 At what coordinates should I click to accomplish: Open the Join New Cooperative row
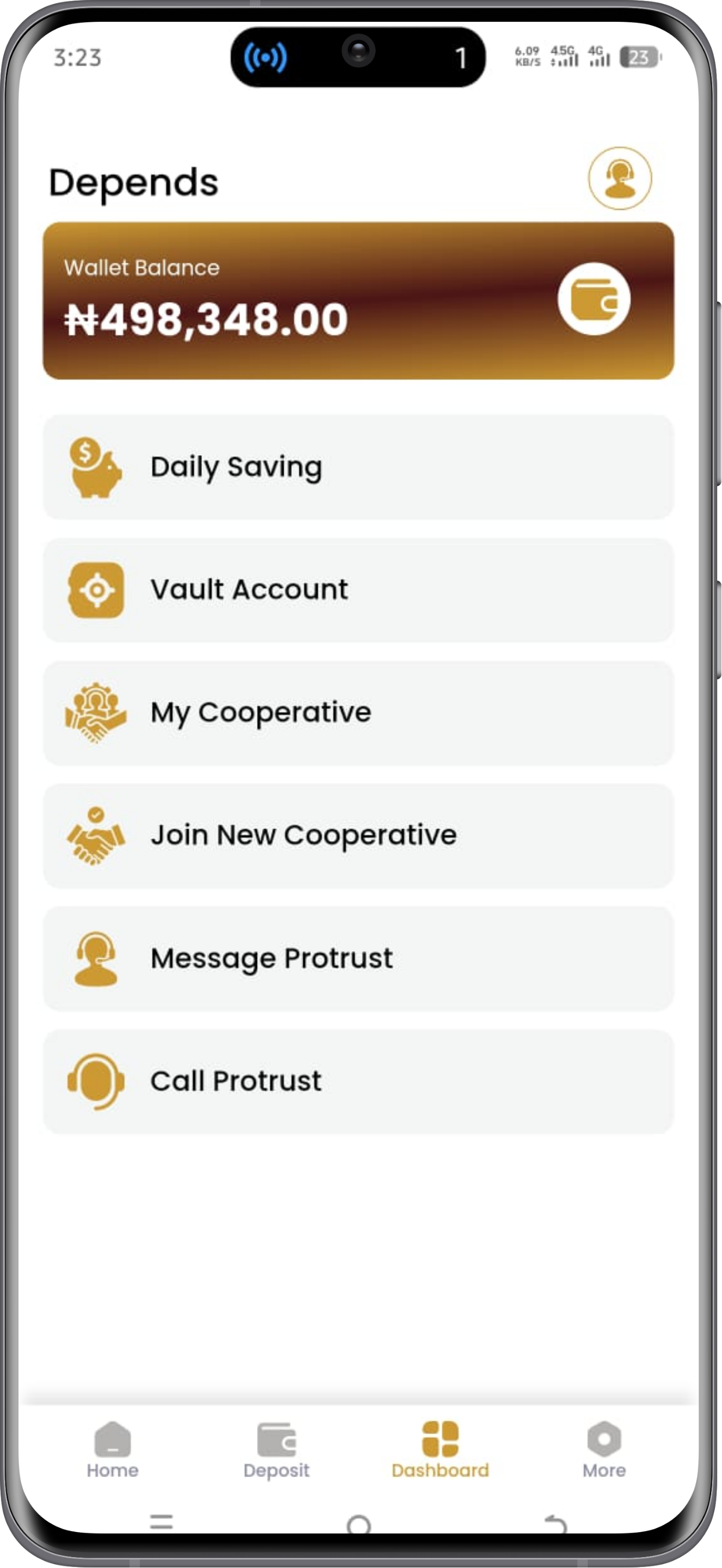(359, 835)
